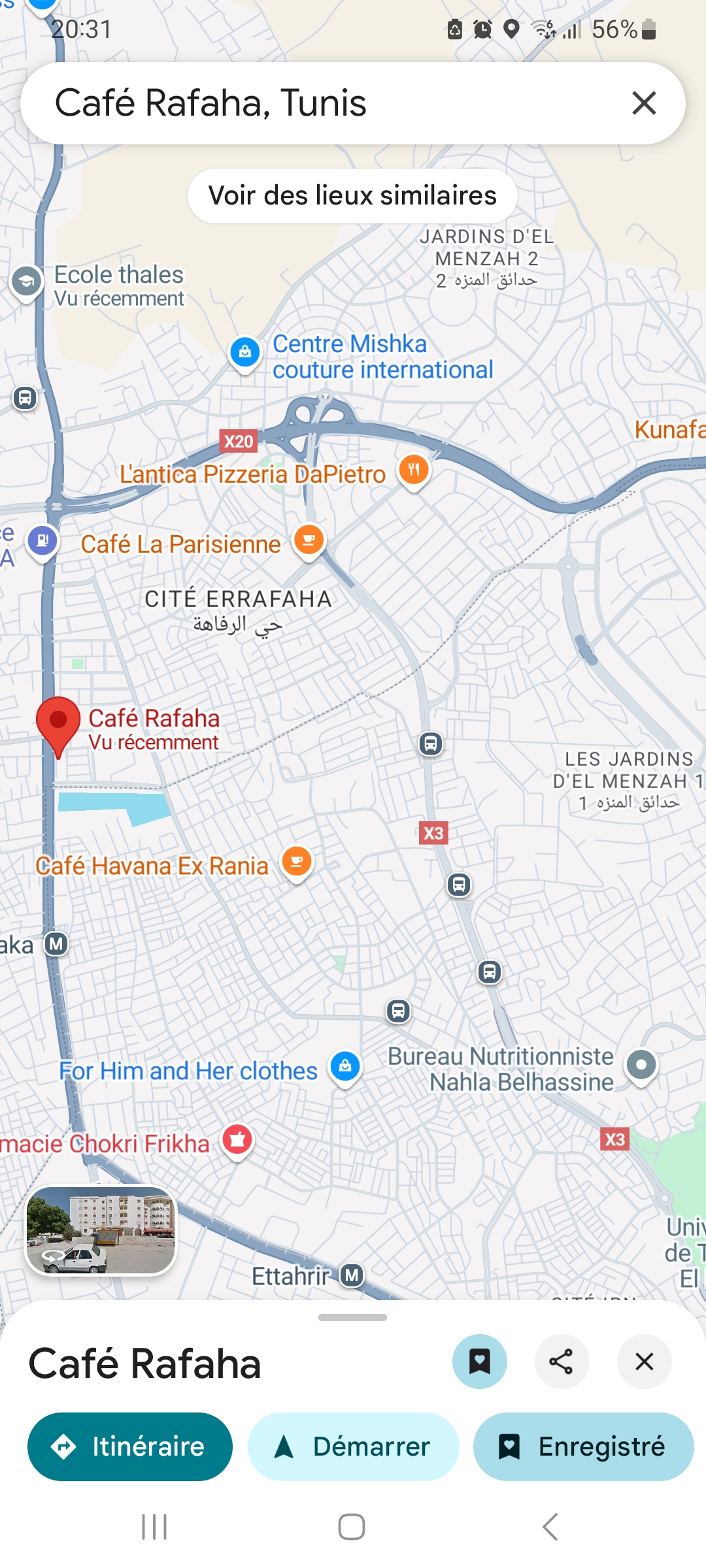
Task: Open Centre Mishka couture international marker
Action: pyautogui.click(x=245, y=353)
